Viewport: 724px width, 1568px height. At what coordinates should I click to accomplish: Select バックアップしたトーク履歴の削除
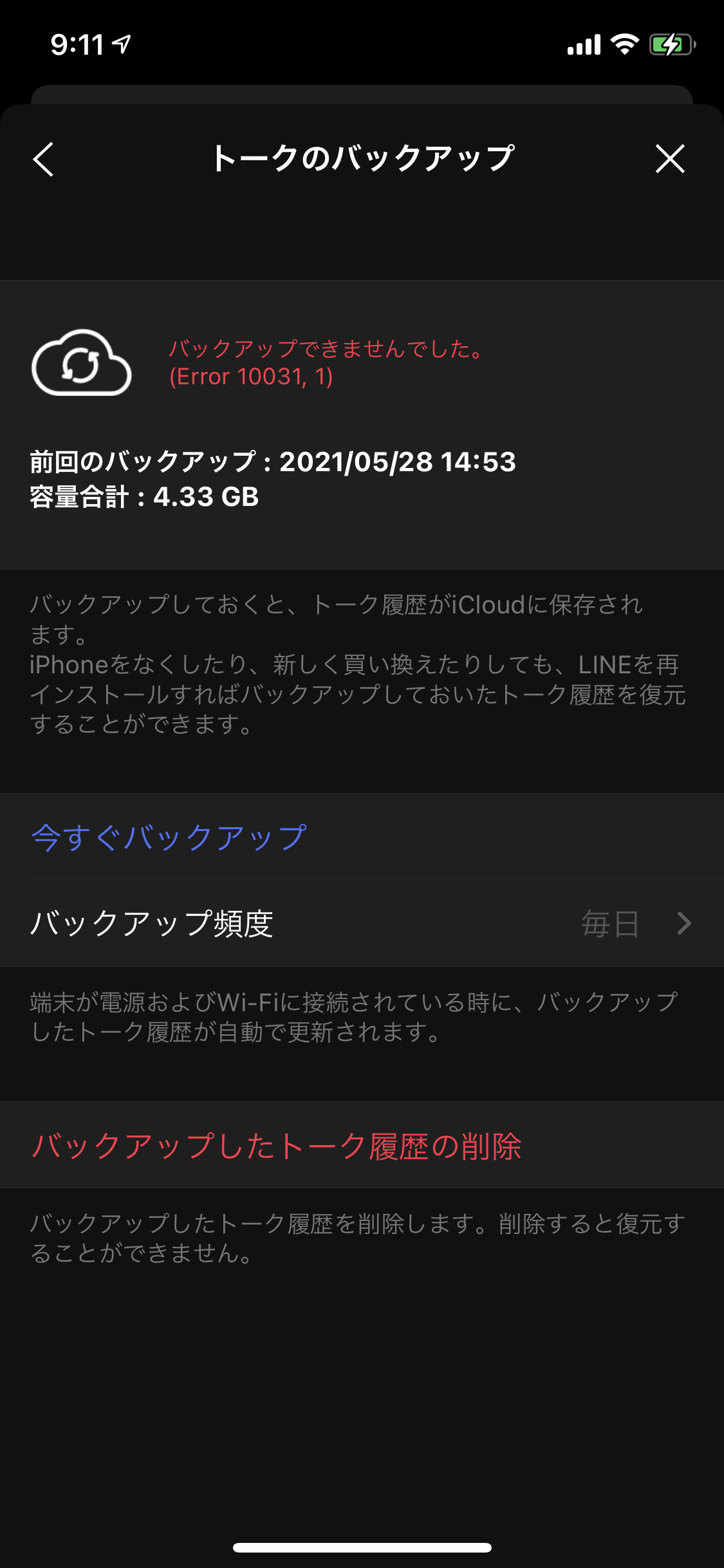click(277, 1146)
